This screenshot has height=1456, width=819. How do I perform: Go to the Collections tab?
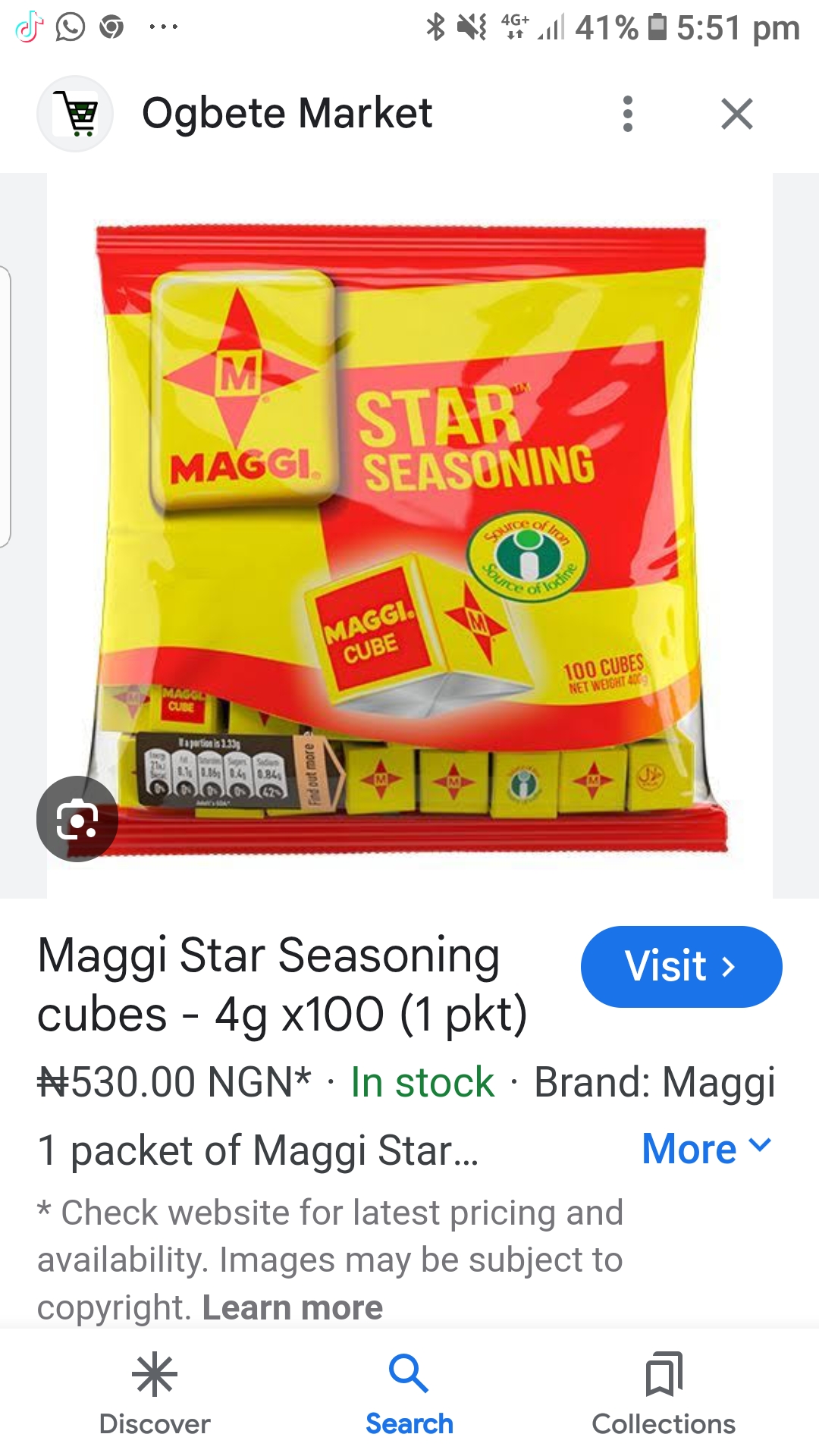664,1394
